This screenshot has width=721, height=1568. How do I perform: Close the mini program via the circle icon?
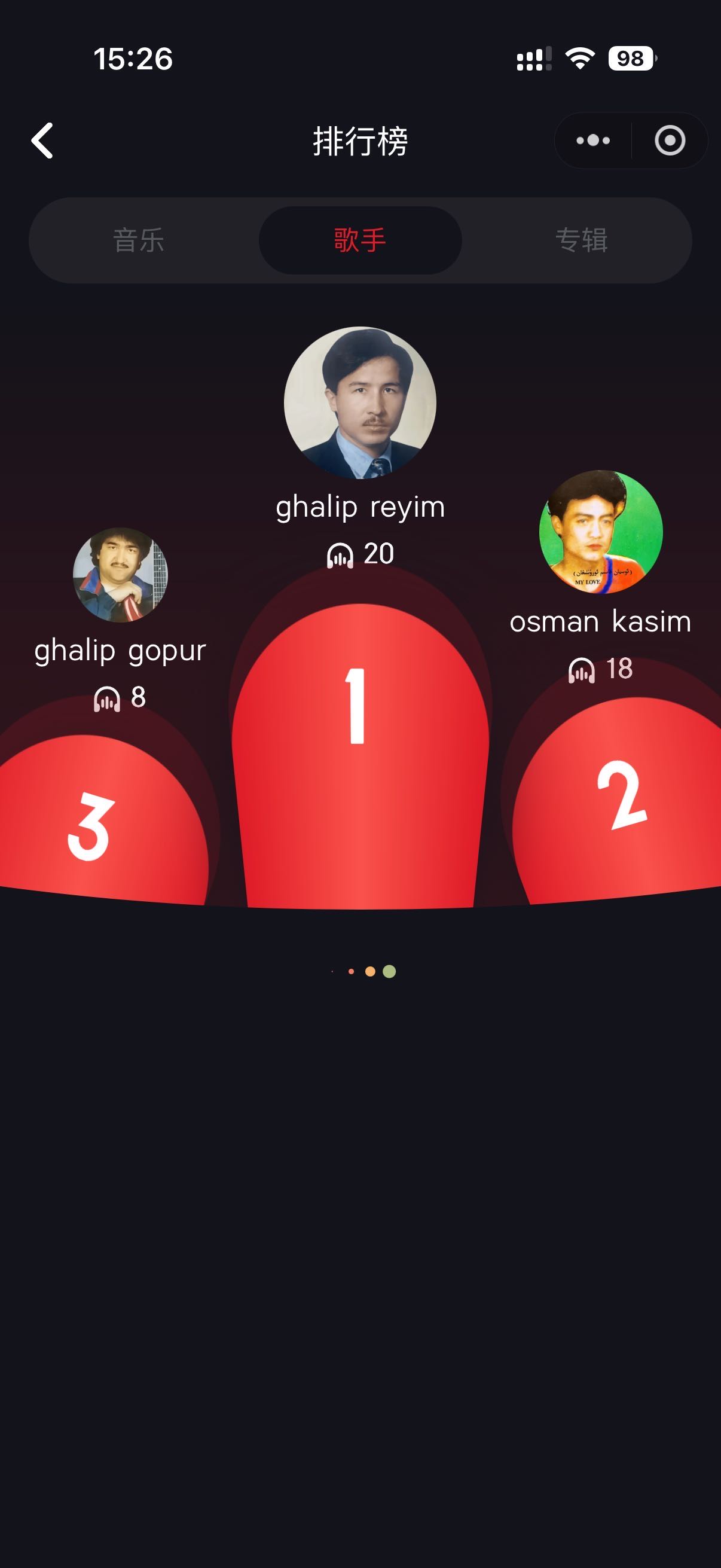(x=669, y=141)
